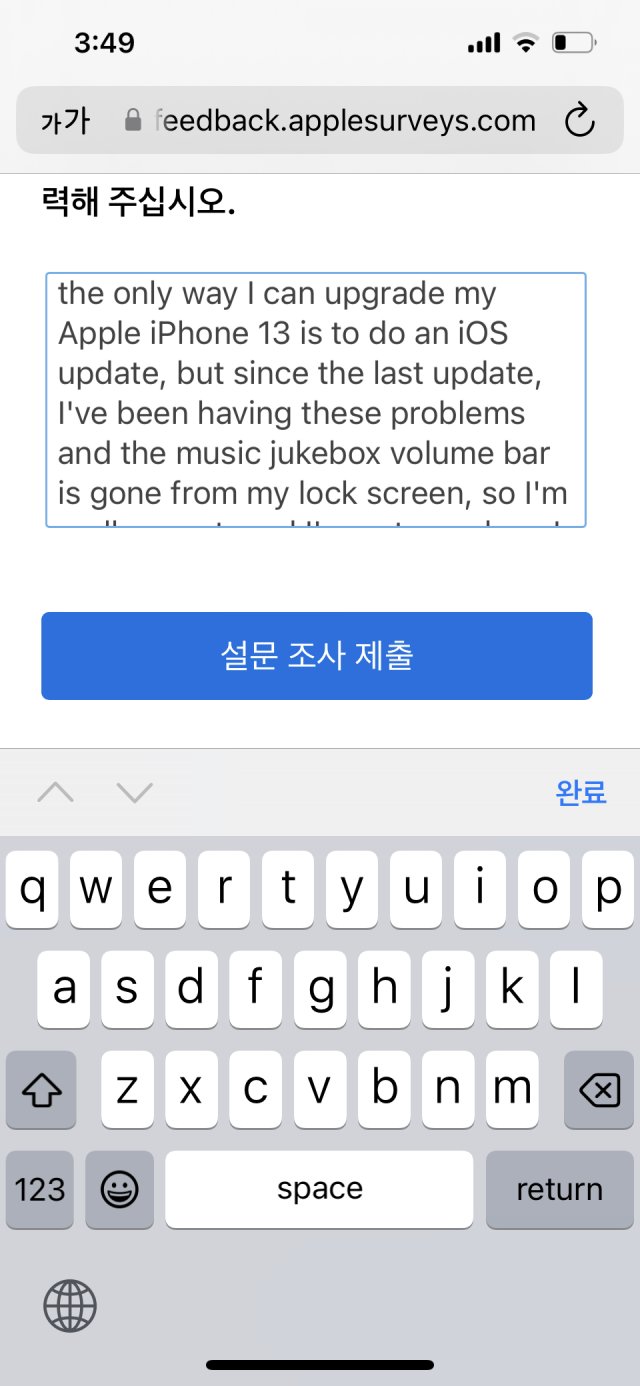
Task: Hit the backspace key
Action: 599,1089
